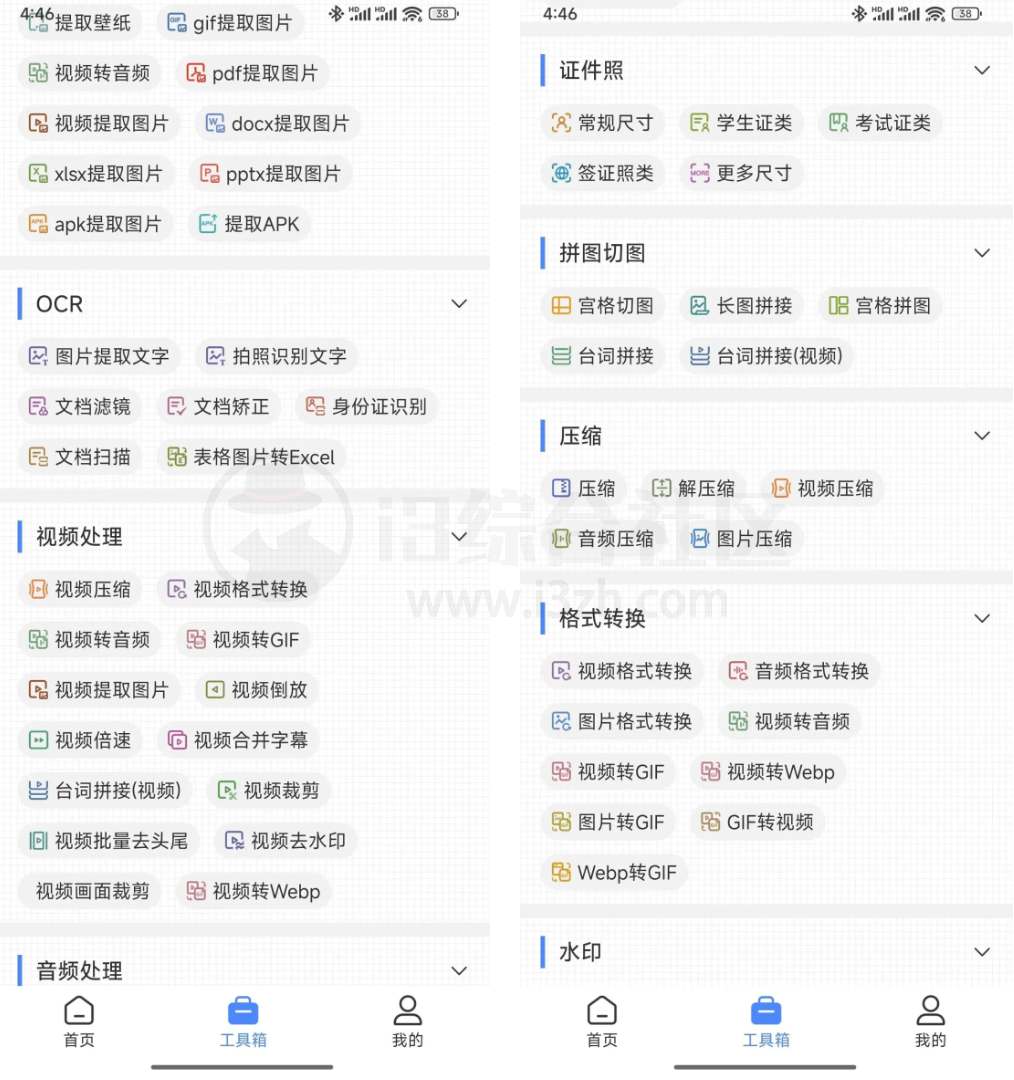Collapse the OCR section
Screen dimensions: 1014x1080
tap(459, 303)
